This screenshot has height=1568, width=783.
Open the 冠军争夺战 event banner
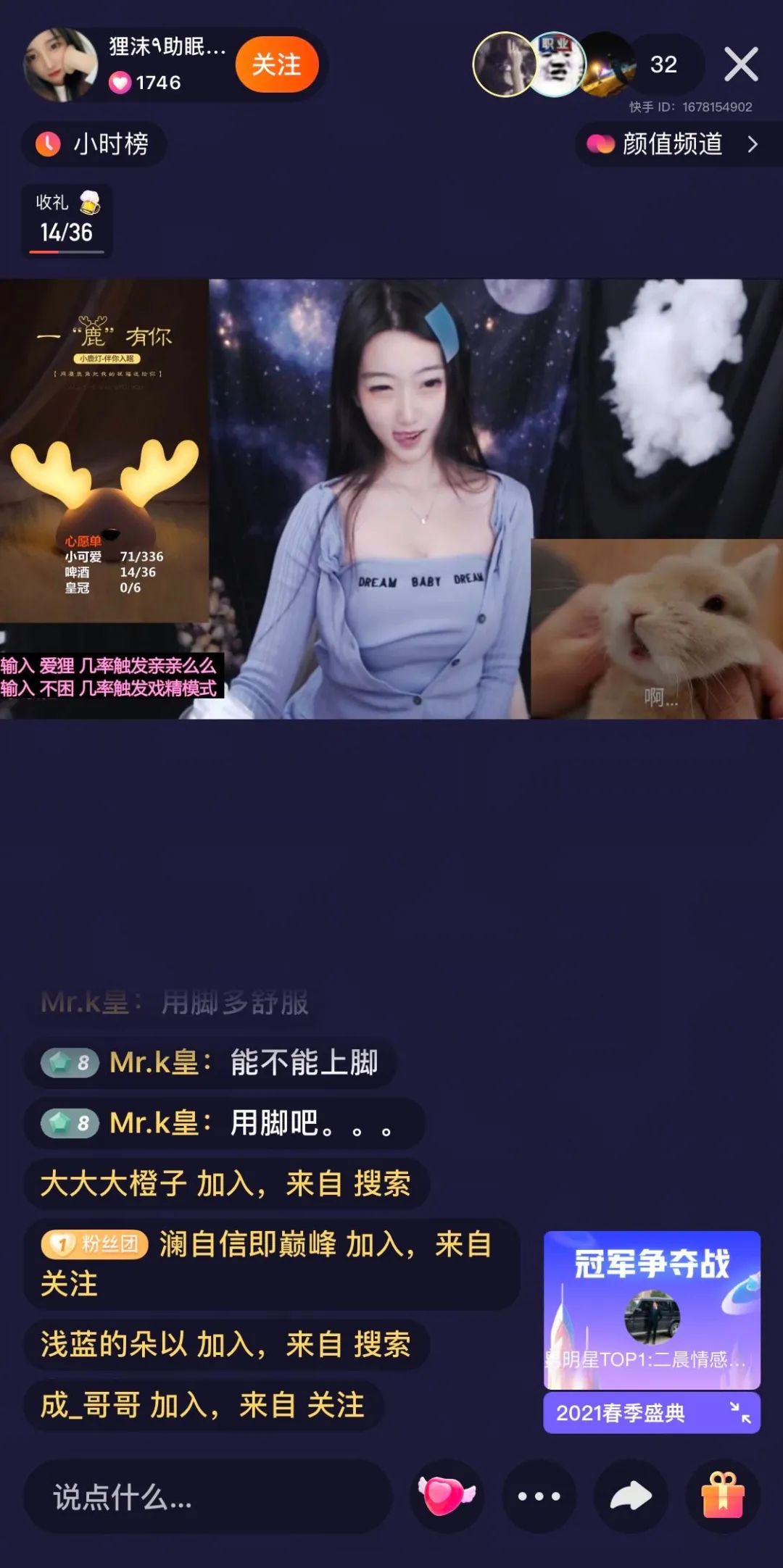pyautogui.click(x=651, y=1309)
